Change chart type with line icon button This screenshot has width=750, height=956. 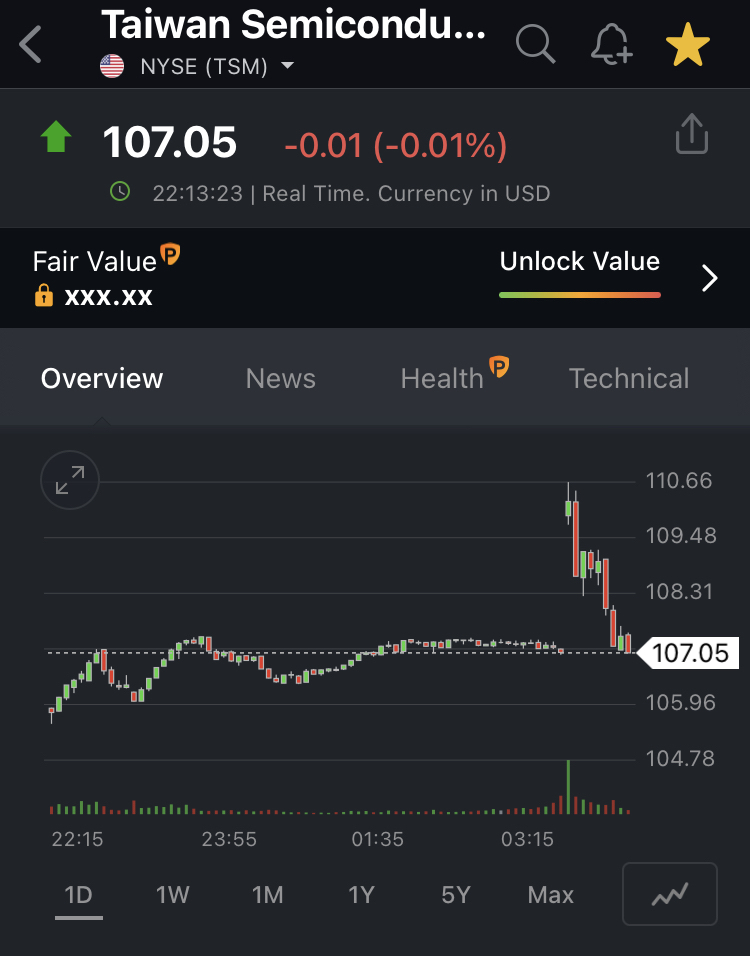click(x=669, y=894)
